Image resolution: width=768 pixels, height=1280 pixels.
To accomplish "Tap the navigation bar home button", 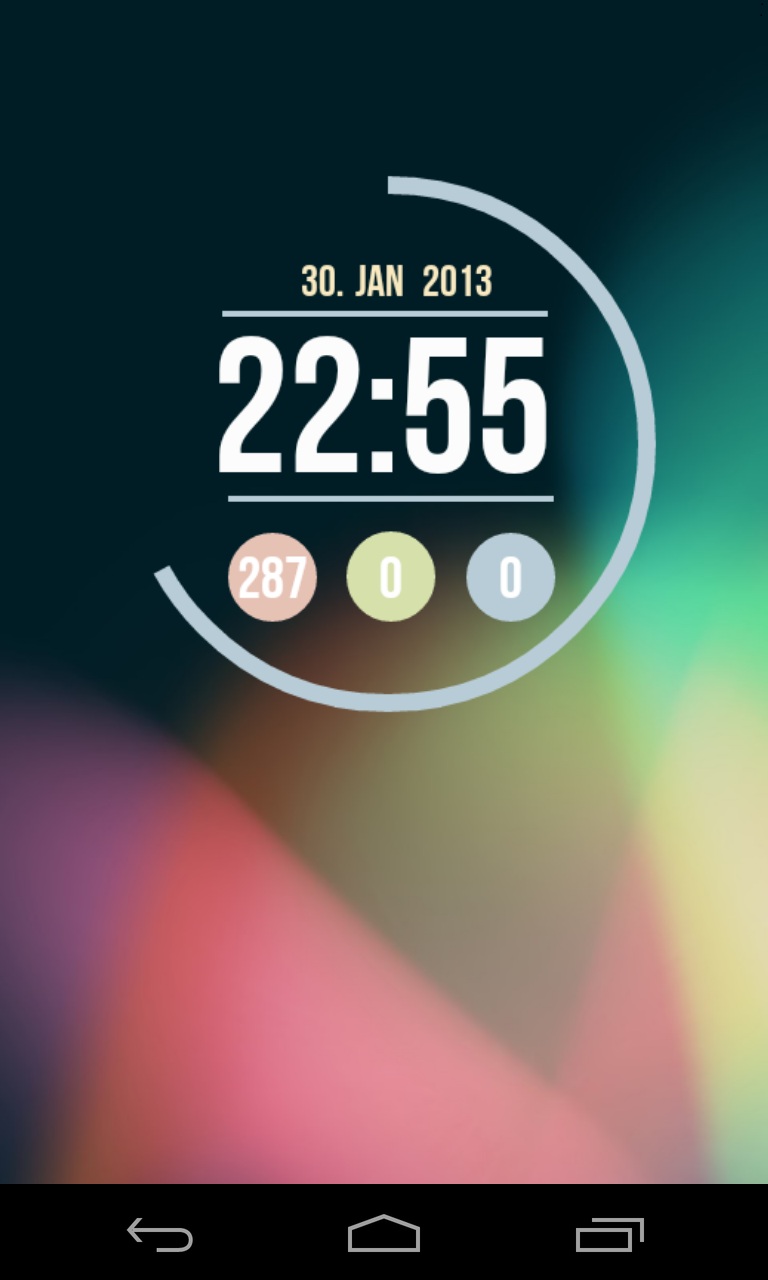I will point(384,1233).
